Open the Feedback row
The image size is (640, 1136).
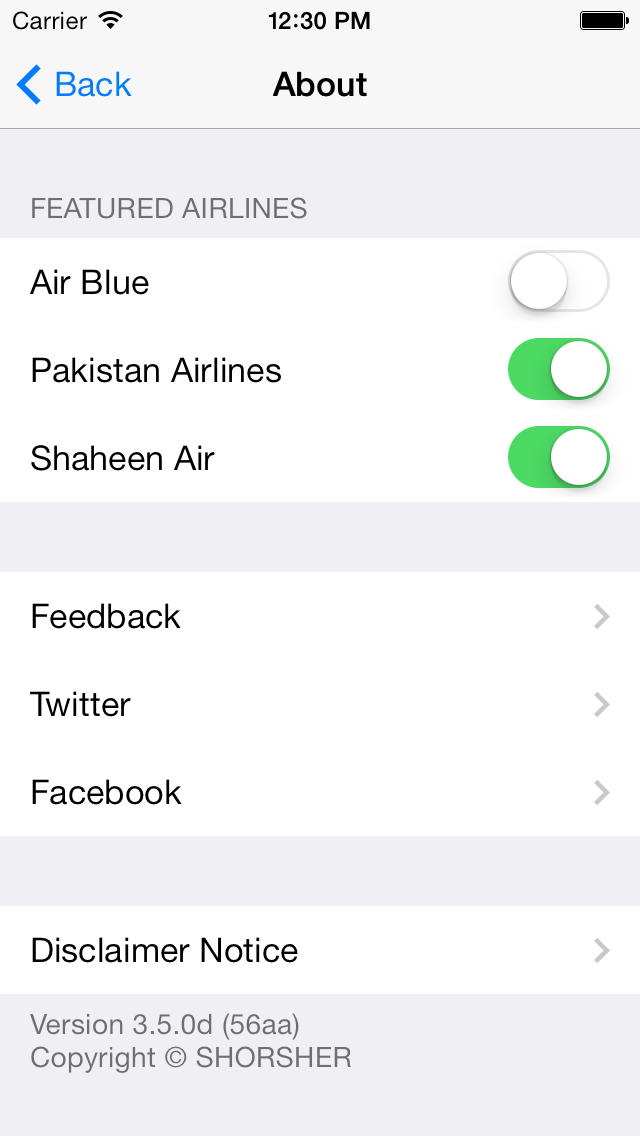tap(320, 617)
